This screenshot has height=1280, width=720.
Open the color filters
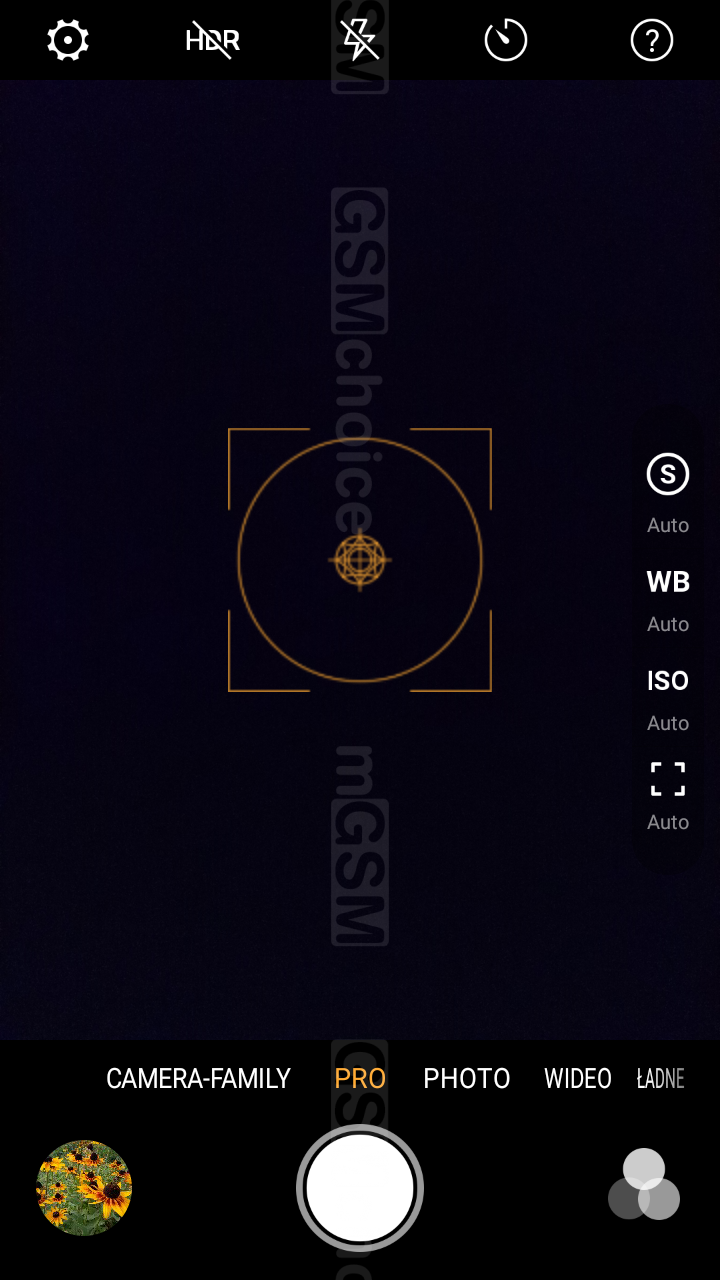644,1185
